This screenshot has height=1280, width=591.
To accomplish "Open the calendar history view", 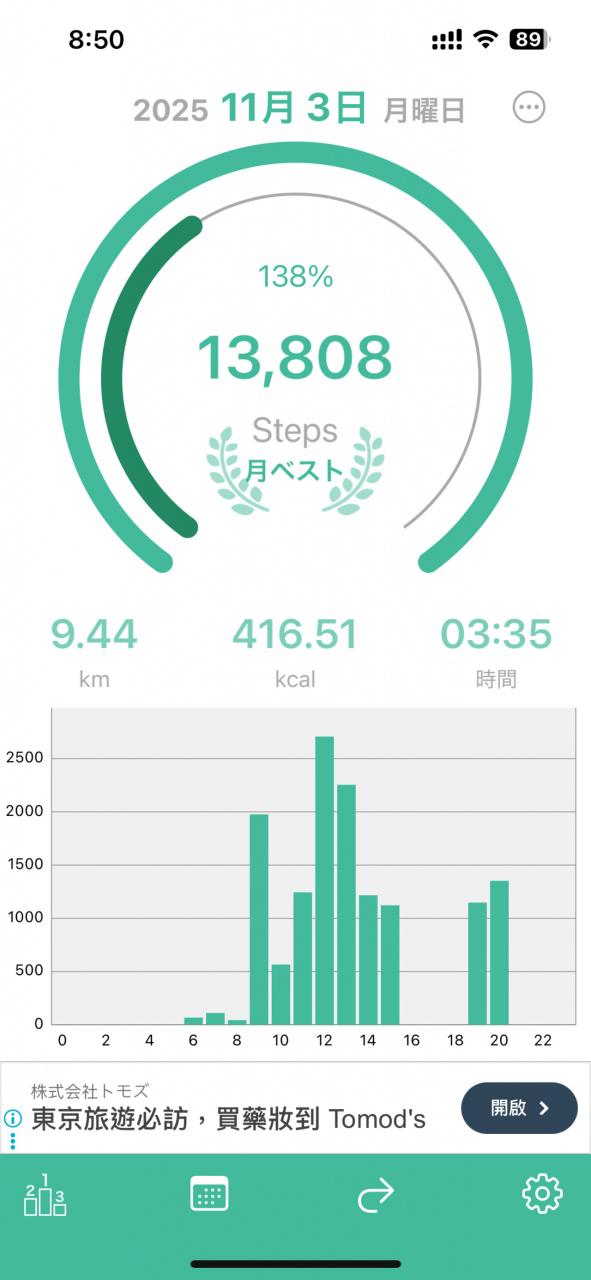I will 209,1194.
